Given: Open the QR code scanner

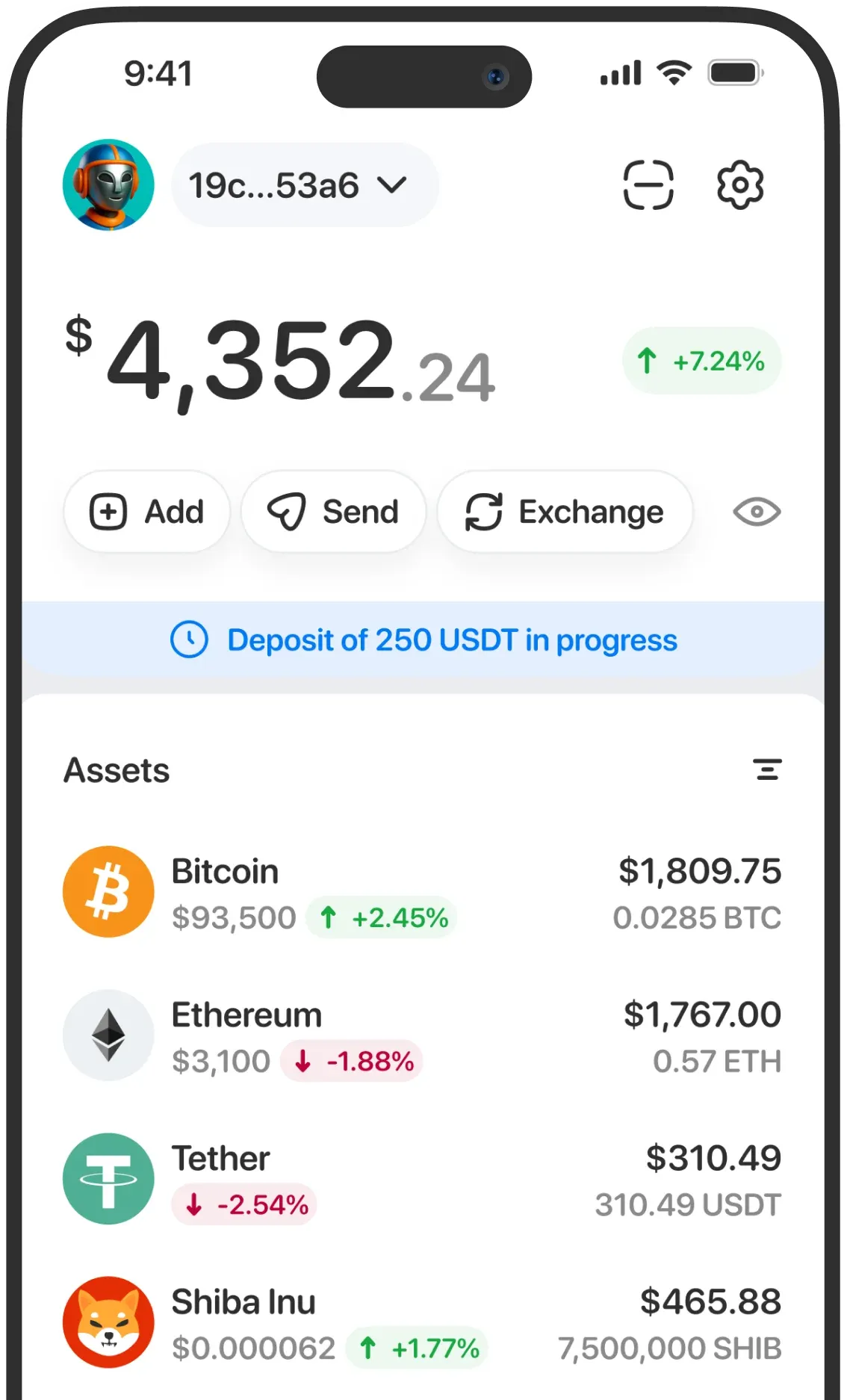Looking at the screenshot, I should click(648, 185).
